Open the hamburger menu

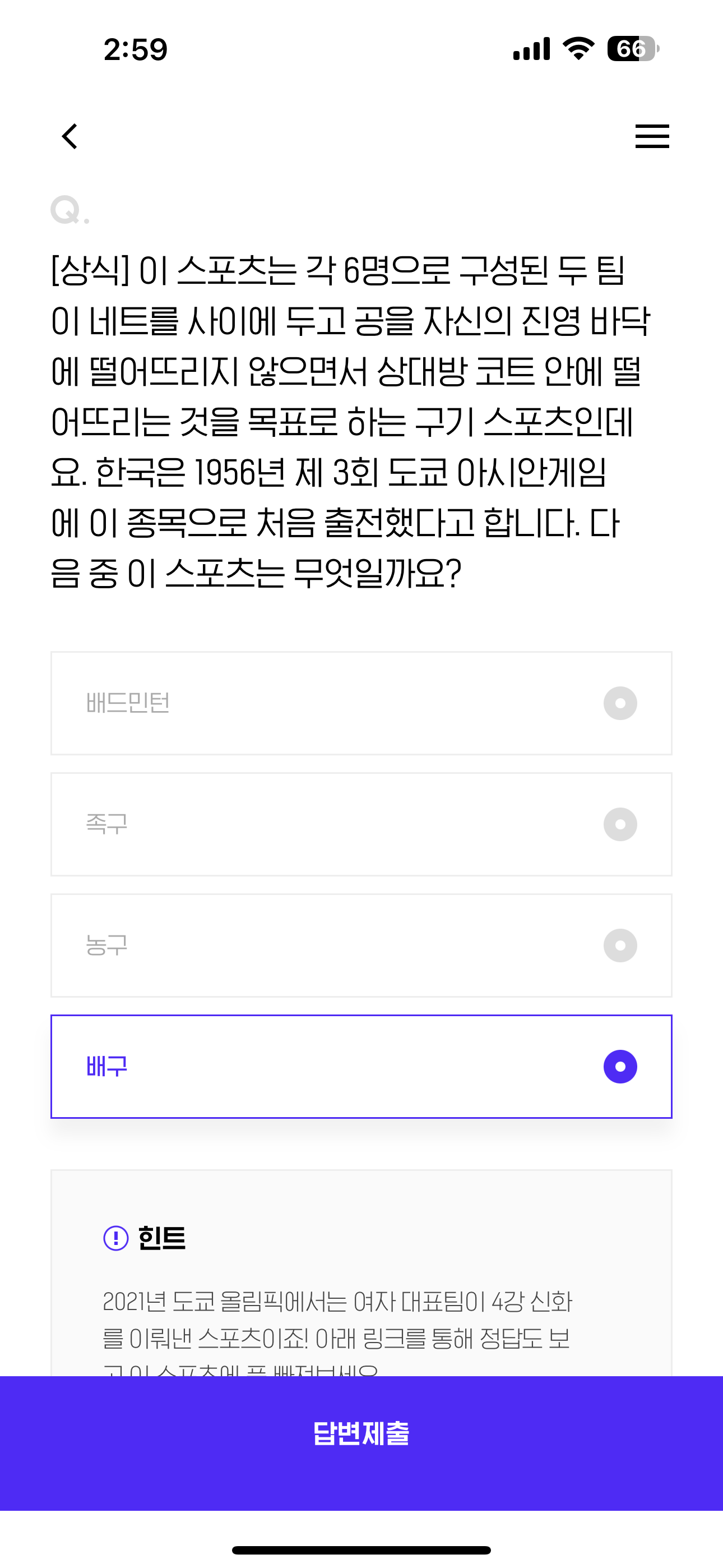pos(652,136)
